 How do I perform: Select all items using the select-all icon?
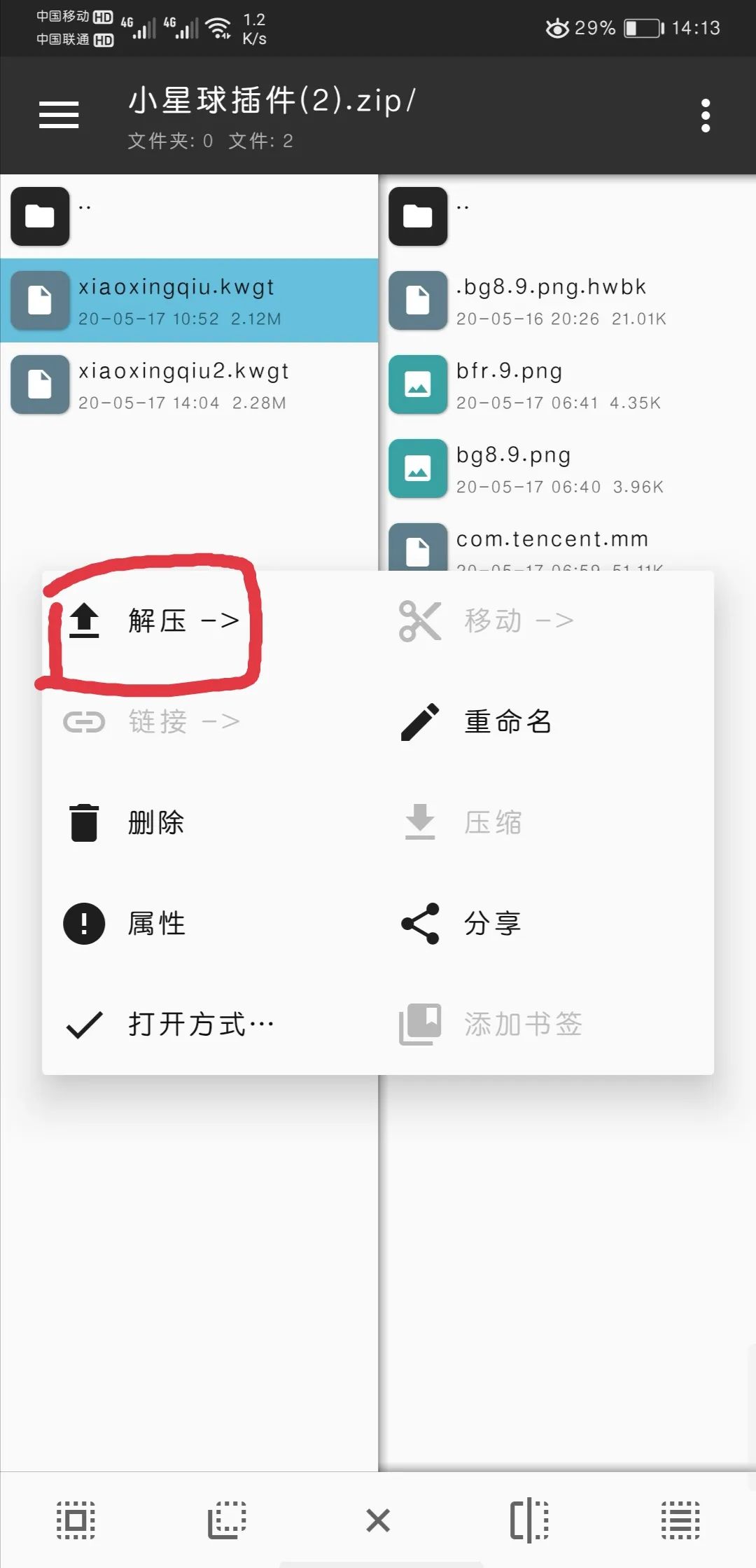(x=76, y=1520)
